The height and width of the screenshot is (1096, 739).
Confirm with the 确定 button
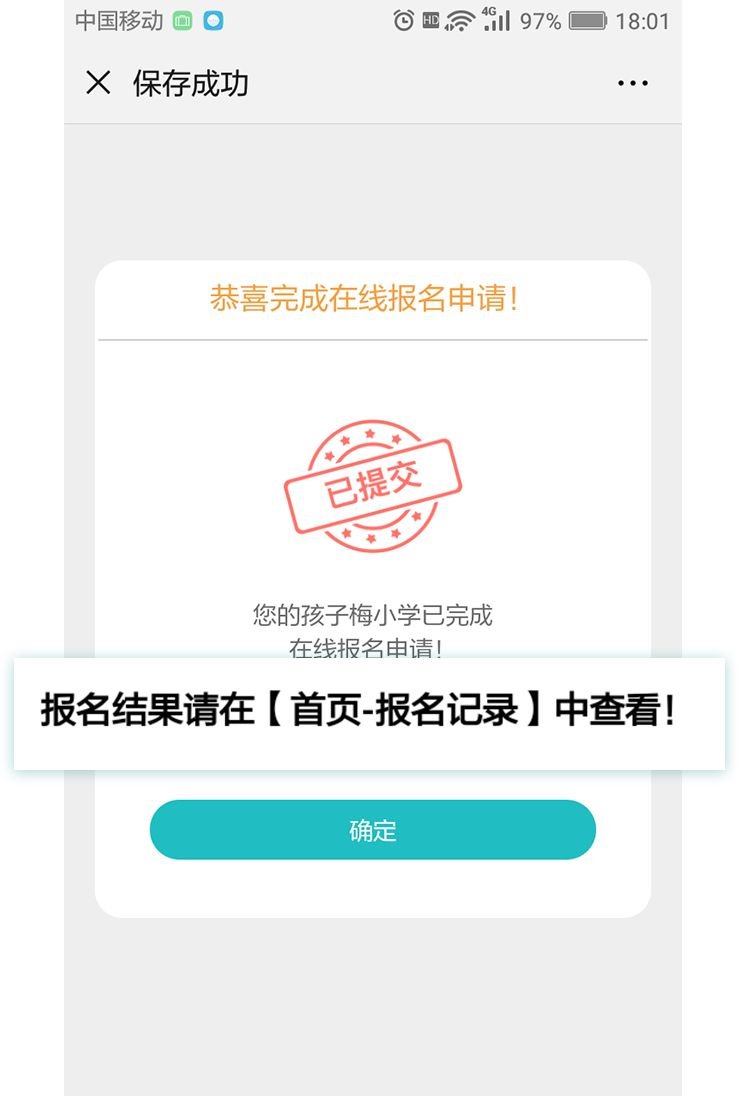[372, 830]
